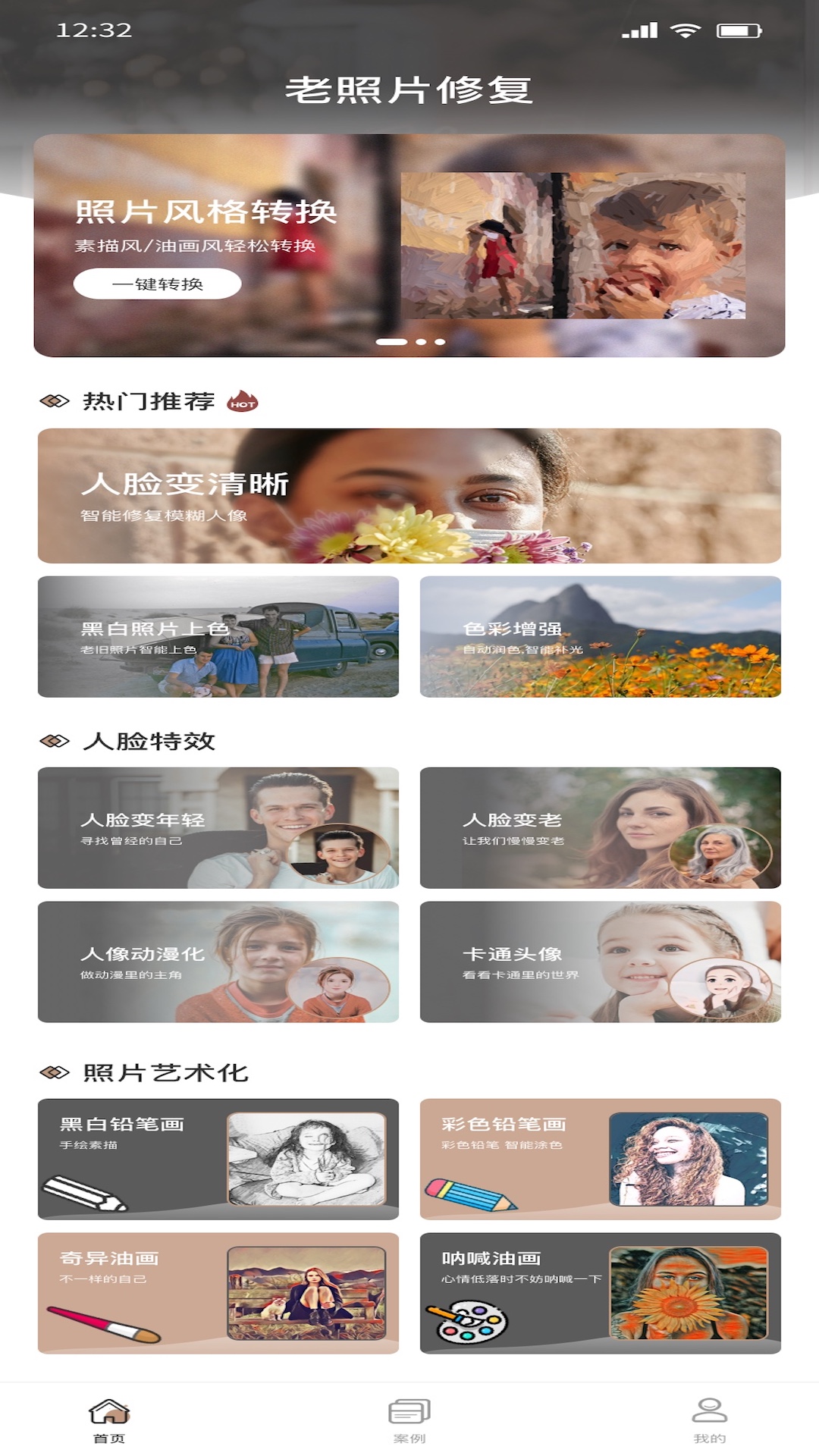Choose the 人脸变老 effect
The height and width of the screenshot is (1456, 819).
(x=600, y=827)
